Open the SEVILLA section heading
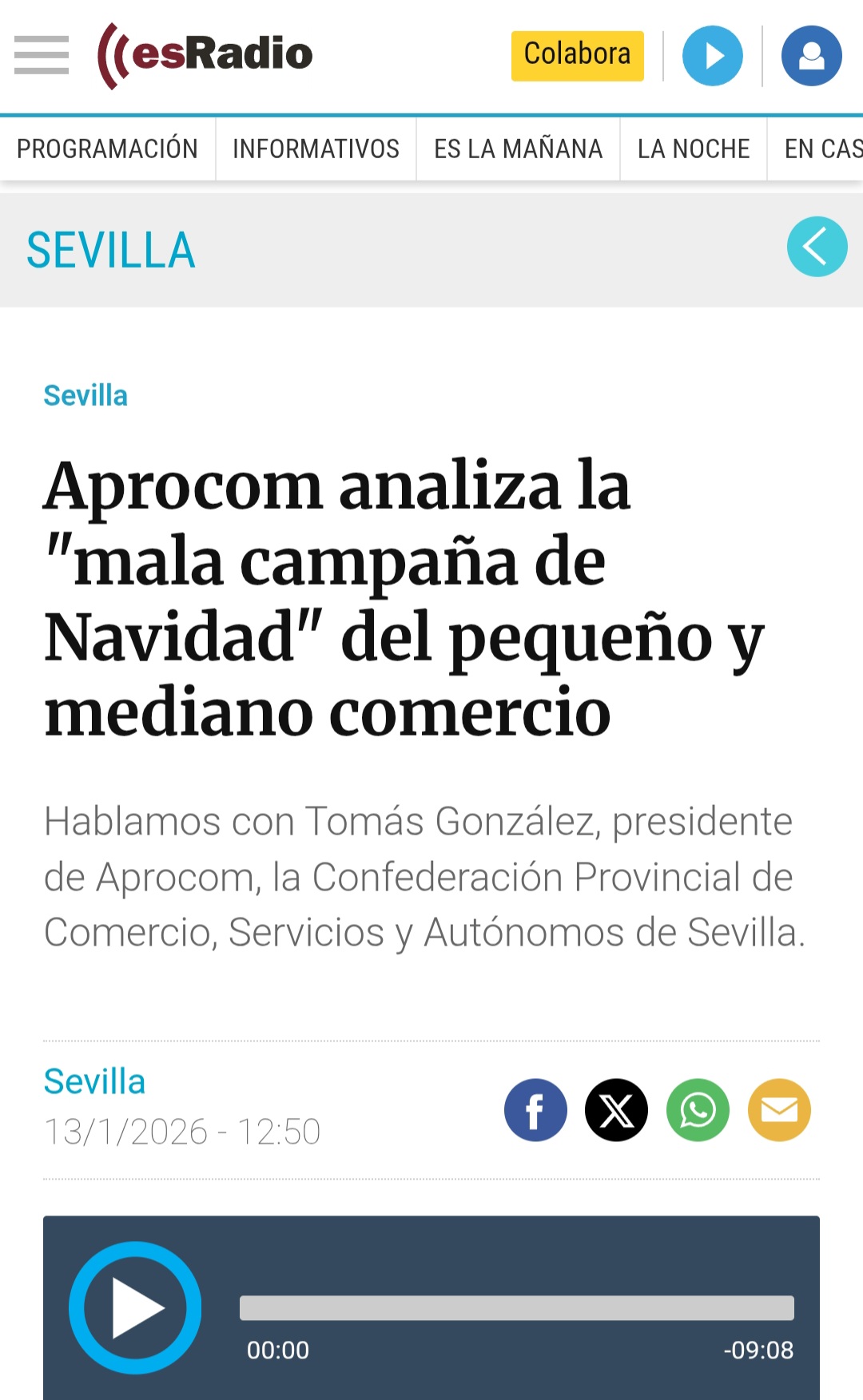 tap(111, 251)
